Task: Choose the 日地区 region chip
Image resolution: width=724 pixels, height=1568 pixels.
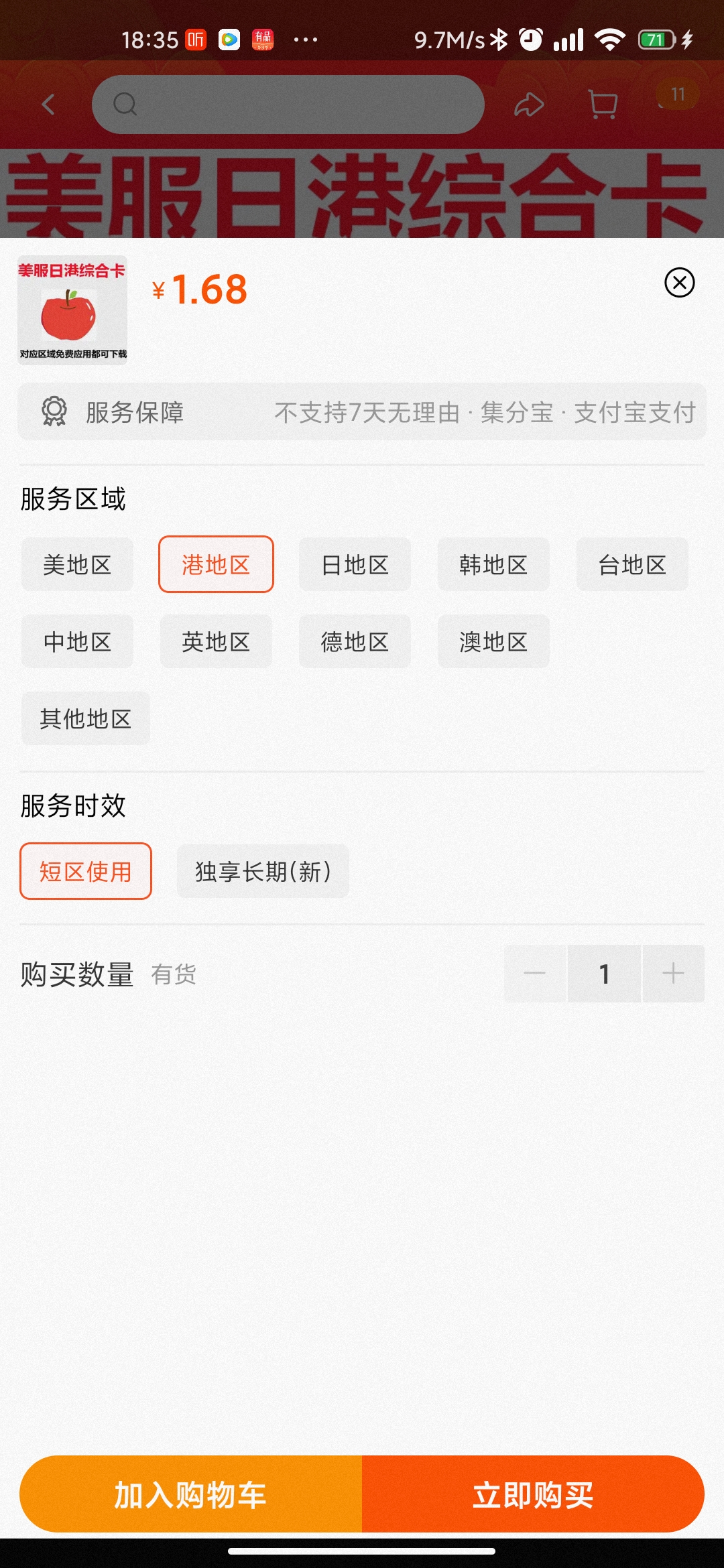Action: [355, 564]
